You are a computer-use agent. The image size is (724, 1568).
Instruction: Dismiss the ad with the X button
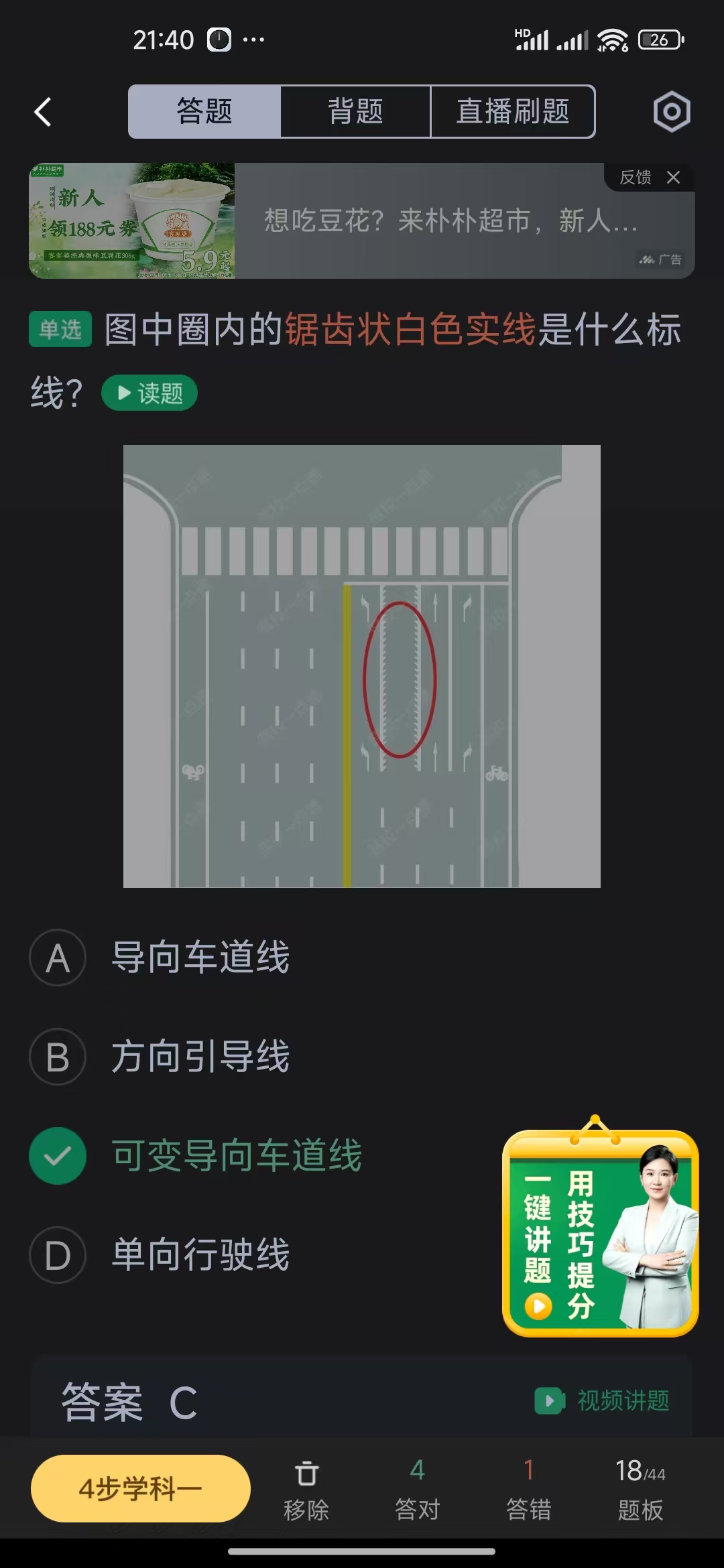tap(674, 178)
